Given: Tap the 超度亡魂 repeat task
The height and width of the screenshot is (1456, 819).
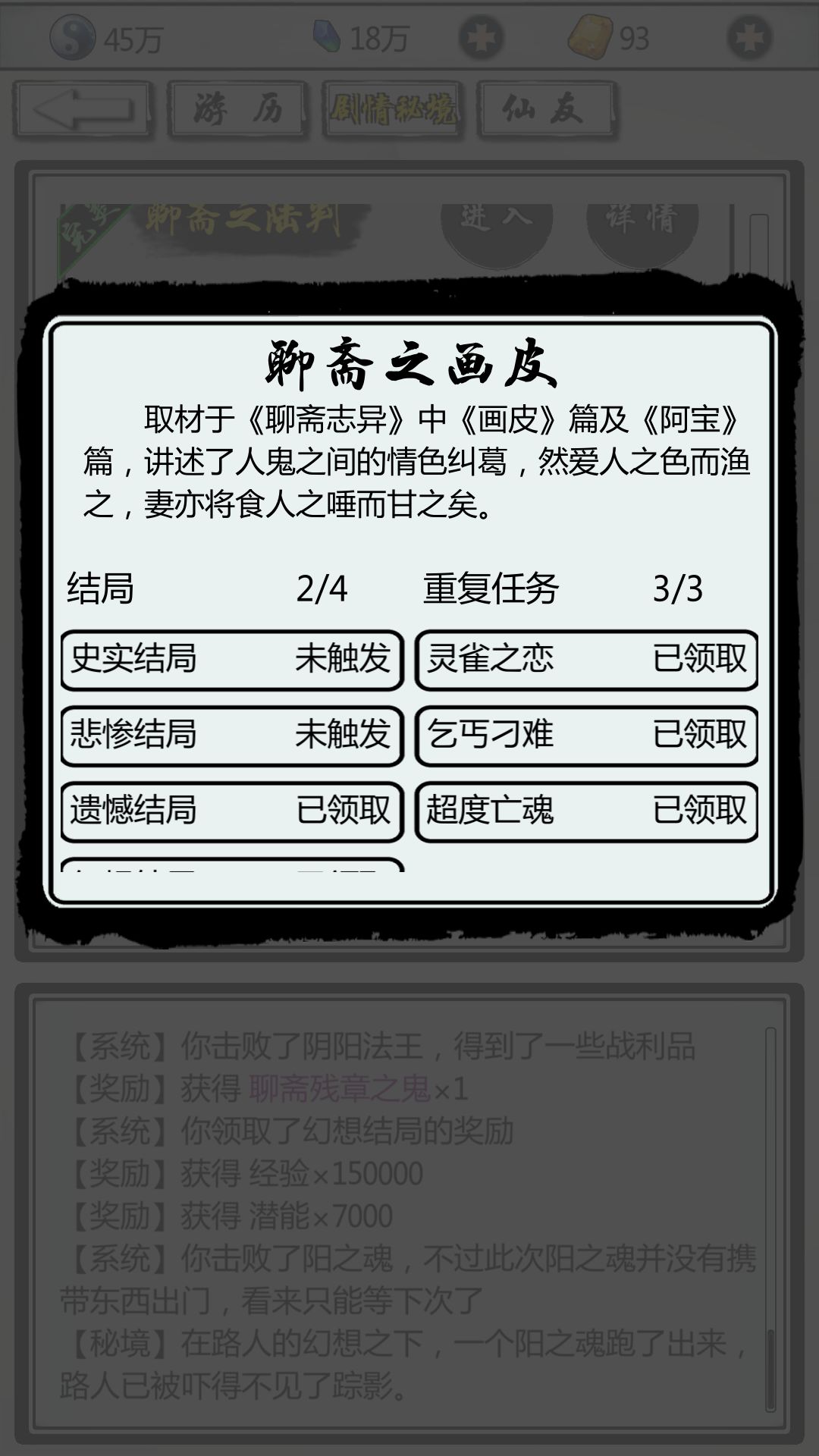Looking at the screenshot, I should 586,811.
